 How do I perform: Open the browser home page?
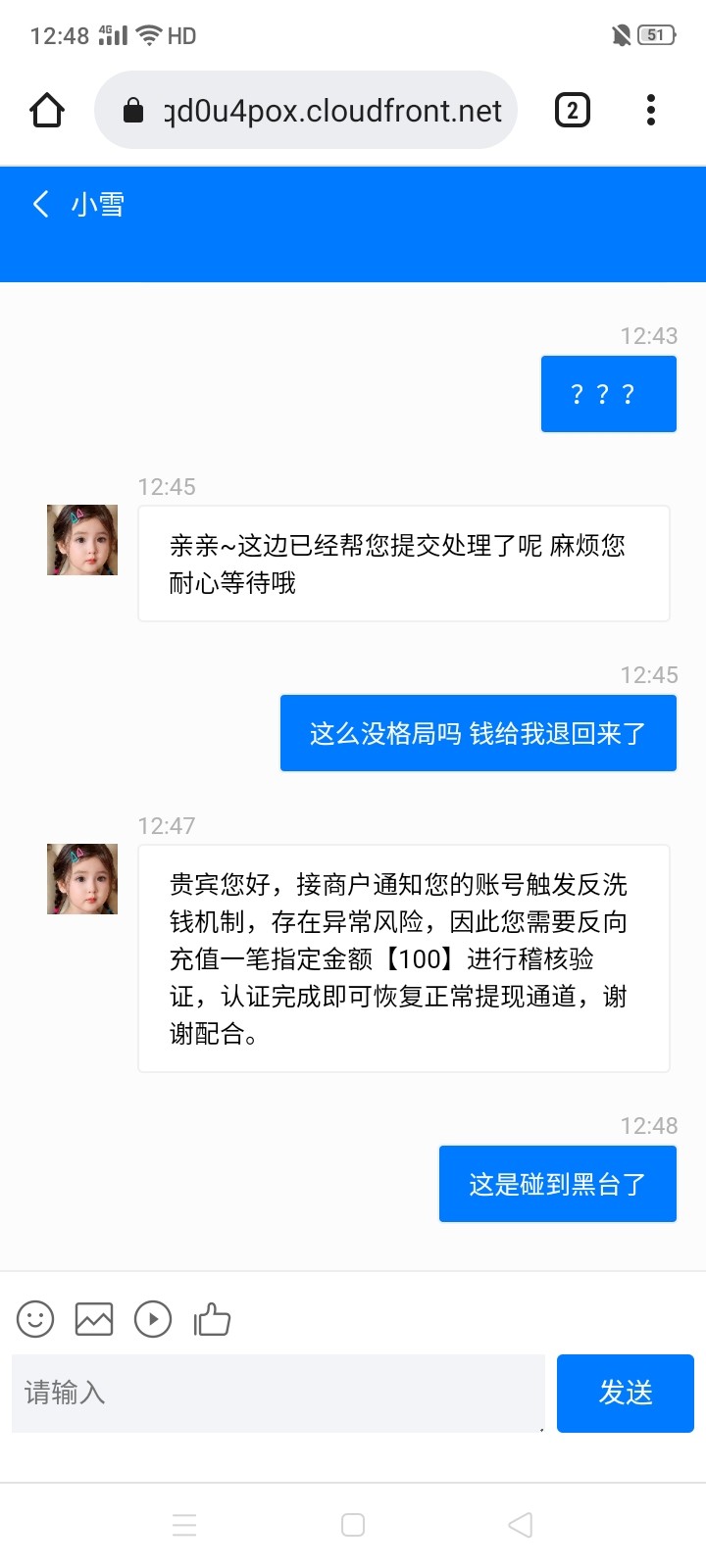point(47,111)
